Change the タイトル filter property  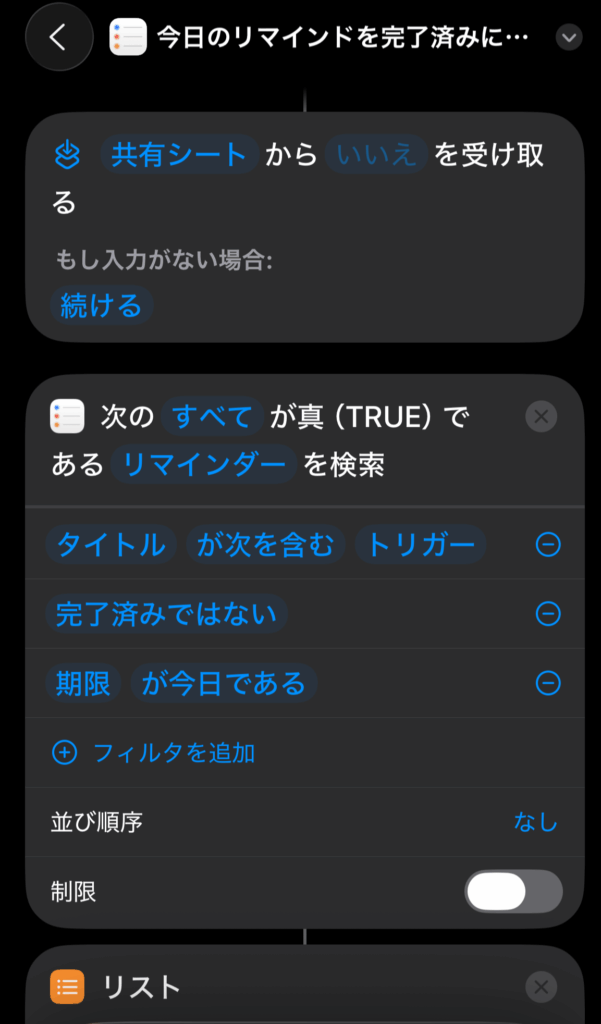(x=111, y=545)
